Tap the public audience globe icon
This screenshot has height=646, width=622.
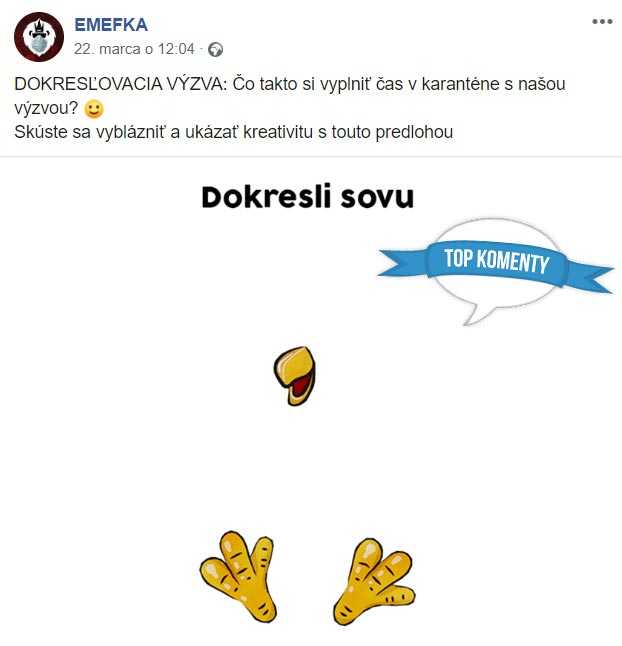[x=215, y=49]
